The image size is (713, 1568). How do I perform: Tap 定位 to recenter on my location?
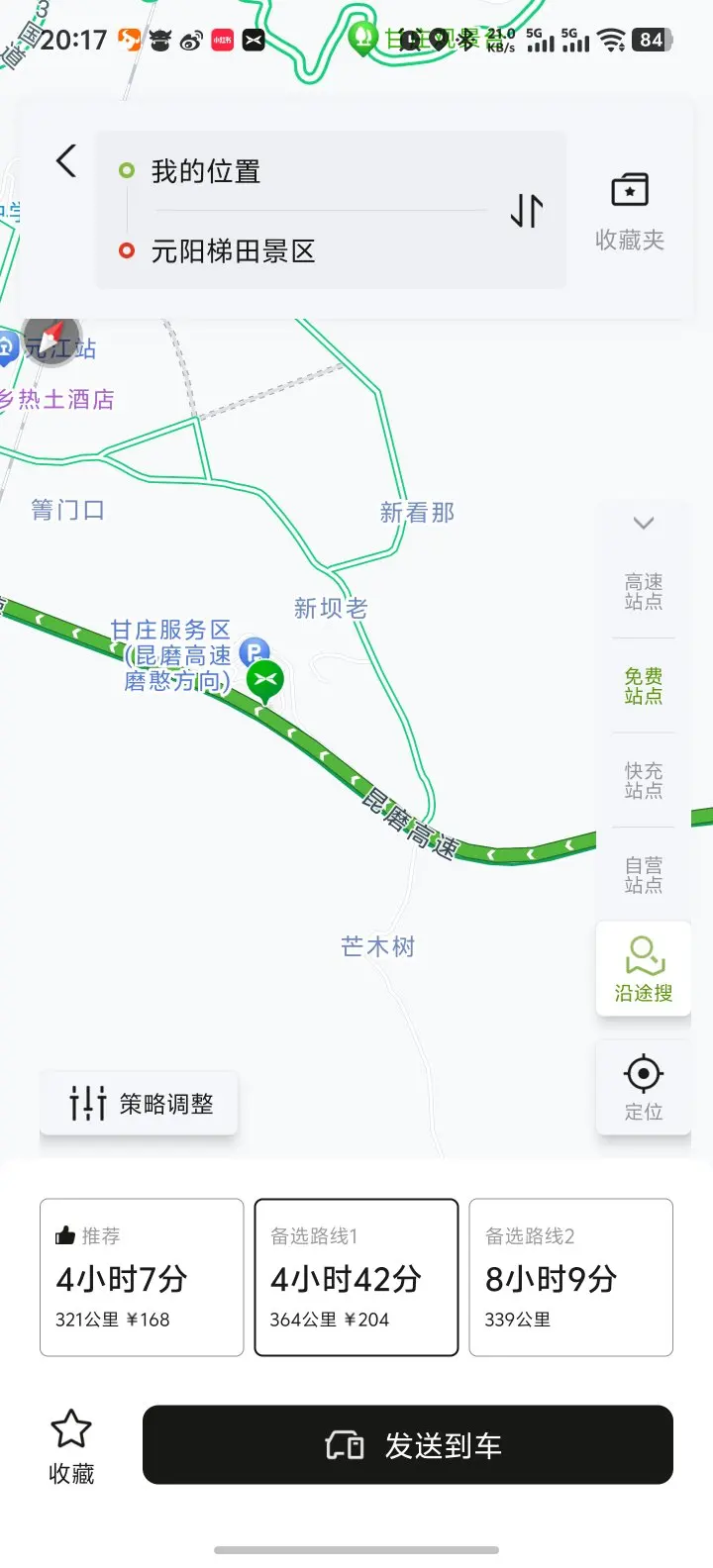coord(644,1087)
